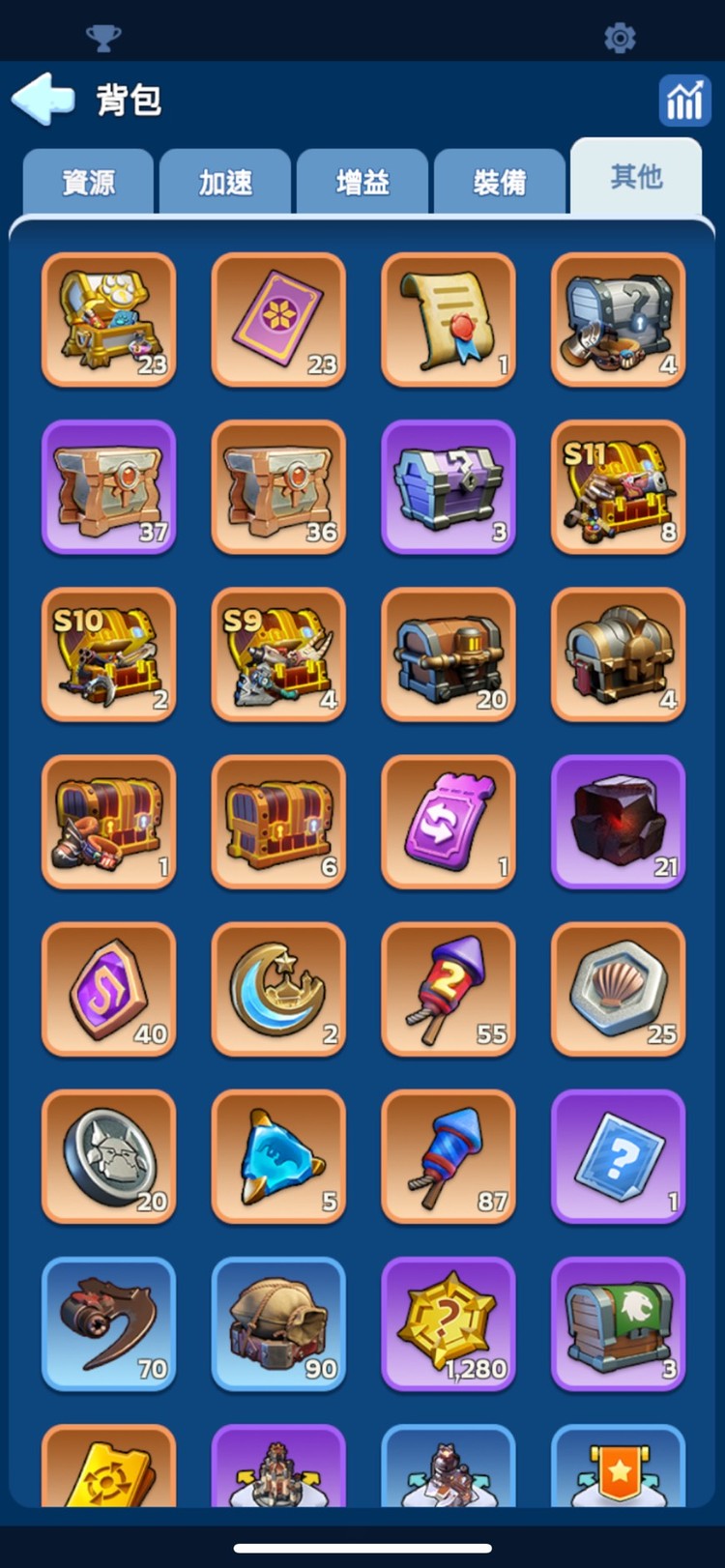The height and width of the screenshot is (1568, 725).
Task: Open the trophy icon
Action: coord(103,38)
